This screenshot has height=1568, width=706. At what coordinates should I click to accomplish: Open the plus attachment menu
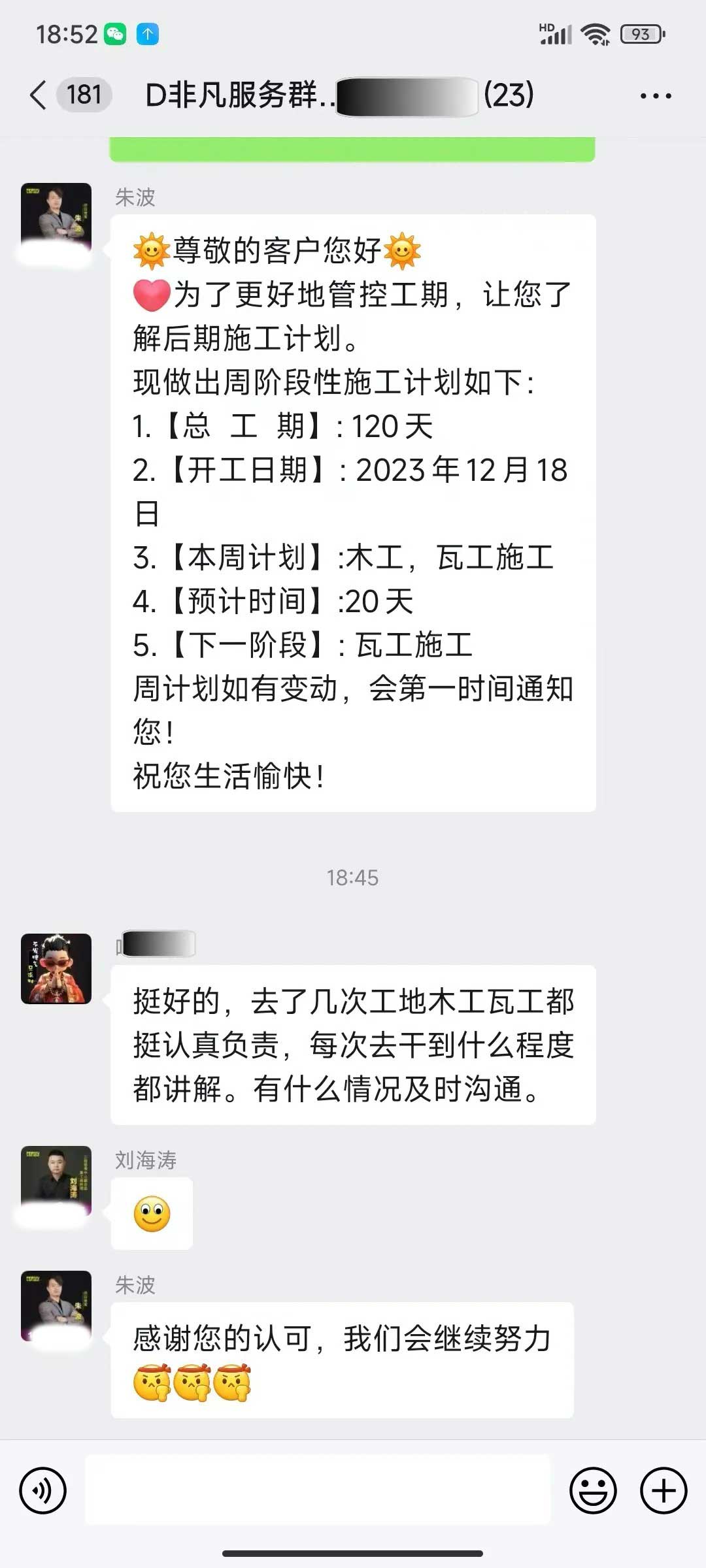[x=663, y=1490]
